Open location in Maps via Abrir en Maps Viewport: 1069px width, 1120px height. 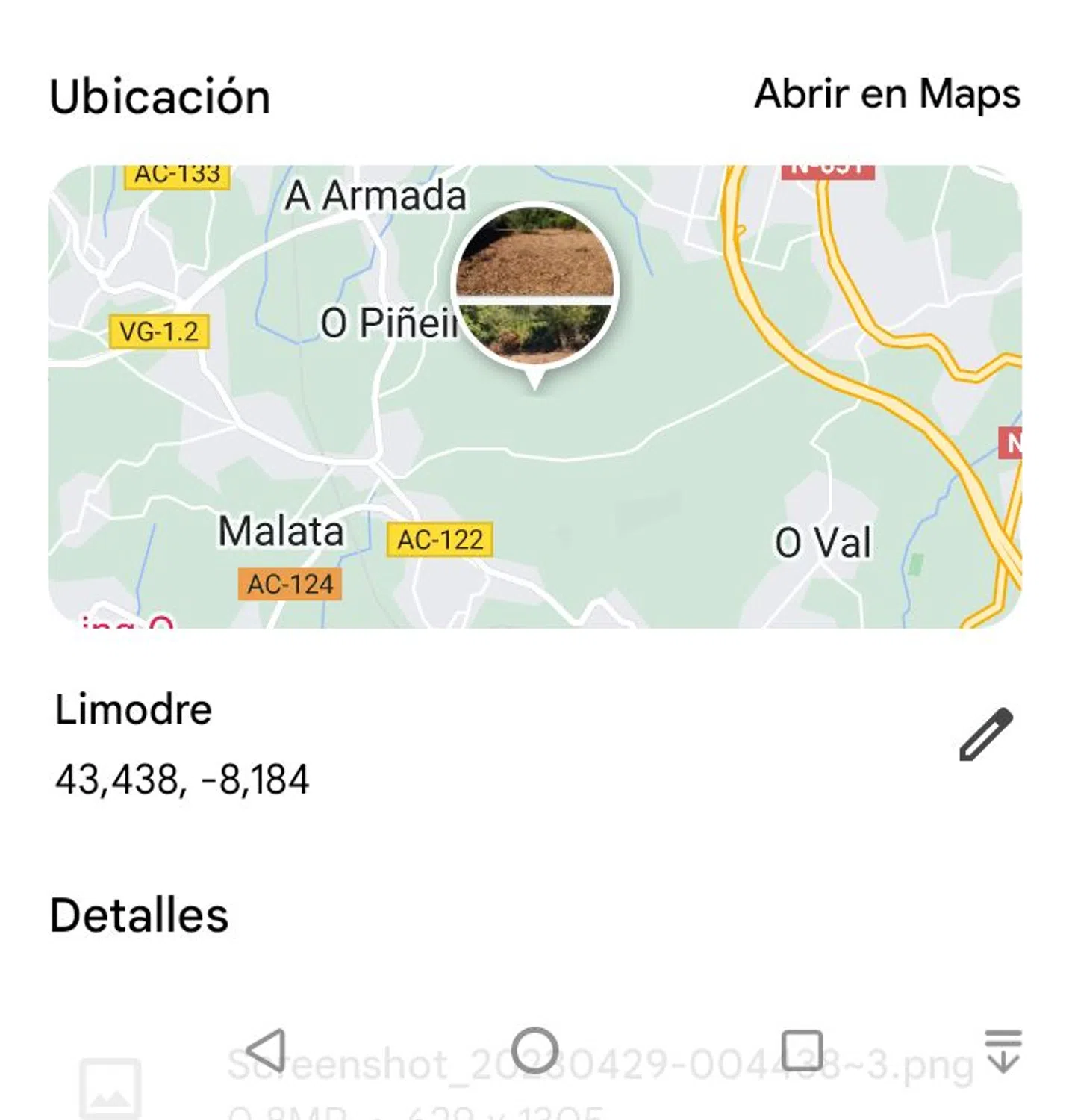887,95
